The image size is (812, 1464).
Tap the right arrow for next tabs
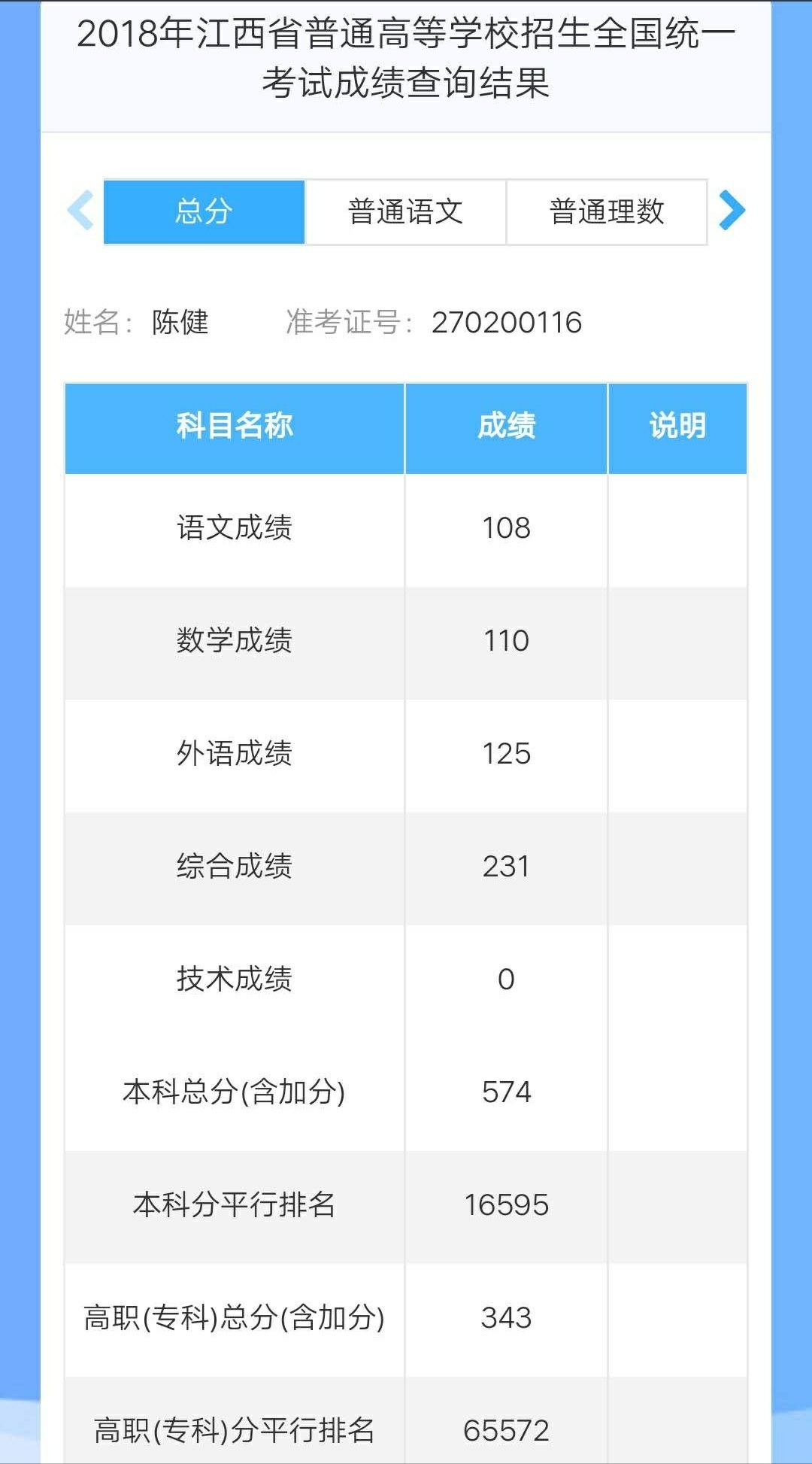(x=732, y=210)
